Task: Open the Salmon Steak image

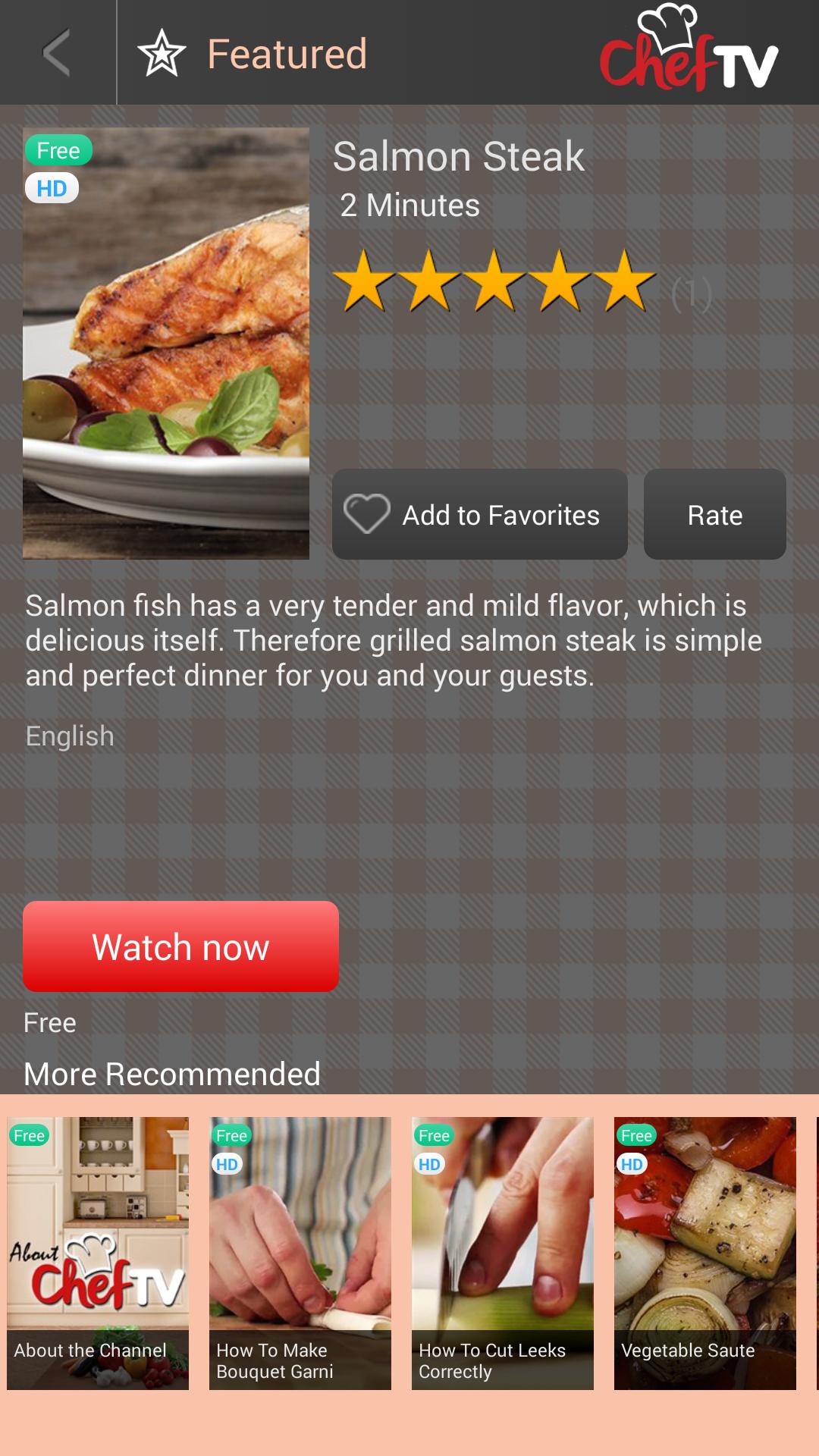Action: [x=167, y=342]
